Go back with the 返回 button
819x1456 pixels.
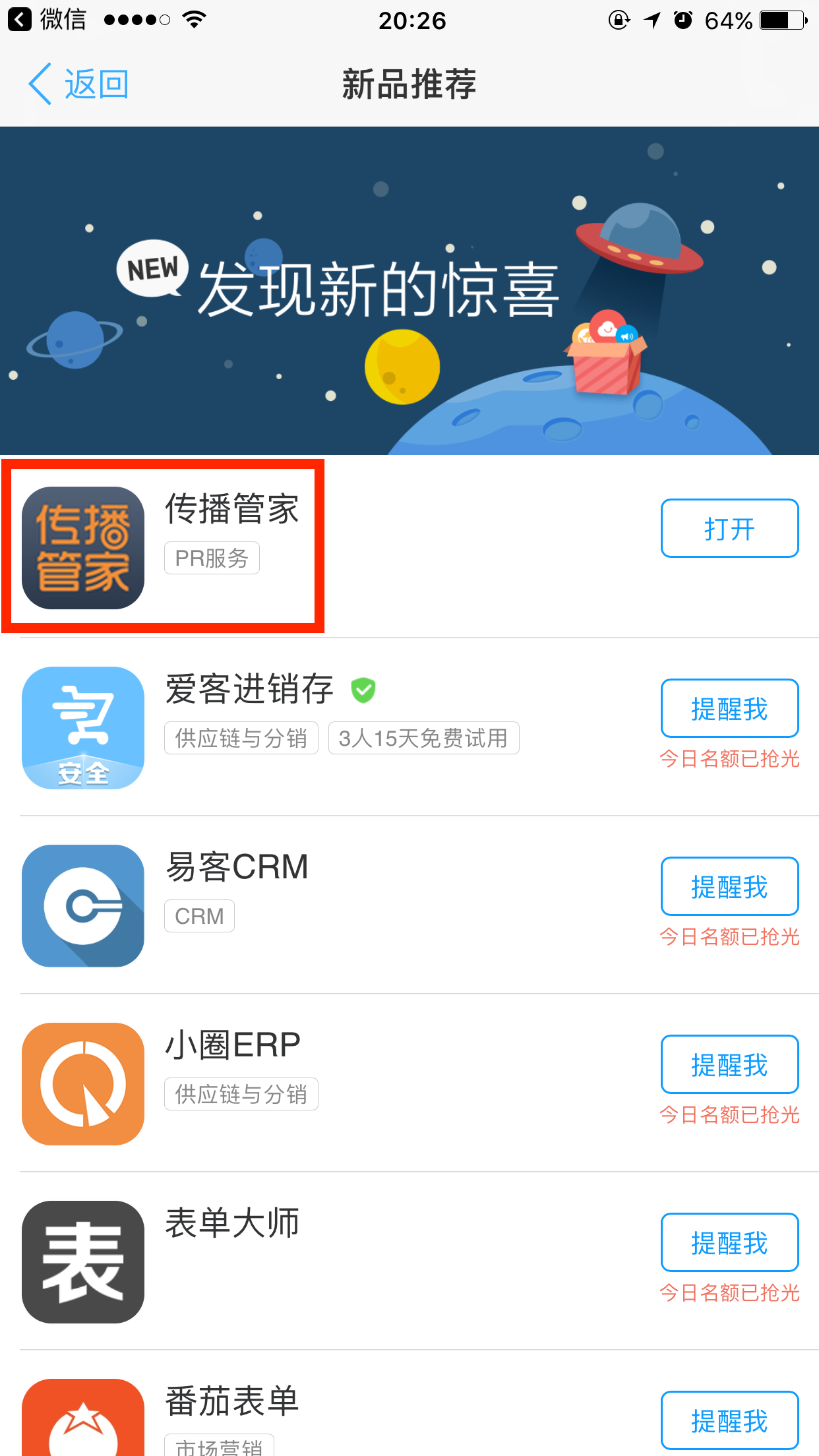click(x=79, y=84)
